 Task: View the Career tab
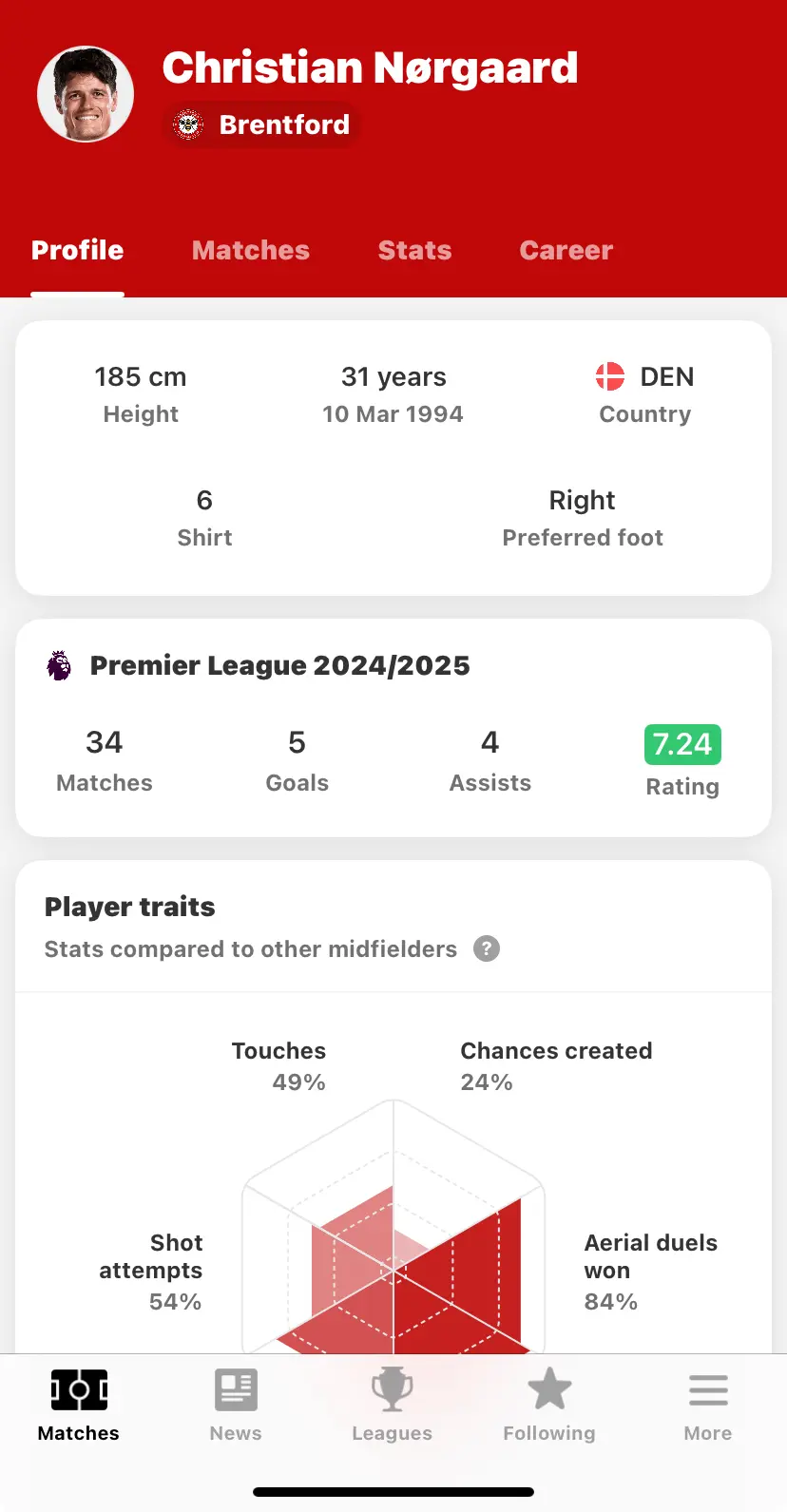tap(566, 250)
